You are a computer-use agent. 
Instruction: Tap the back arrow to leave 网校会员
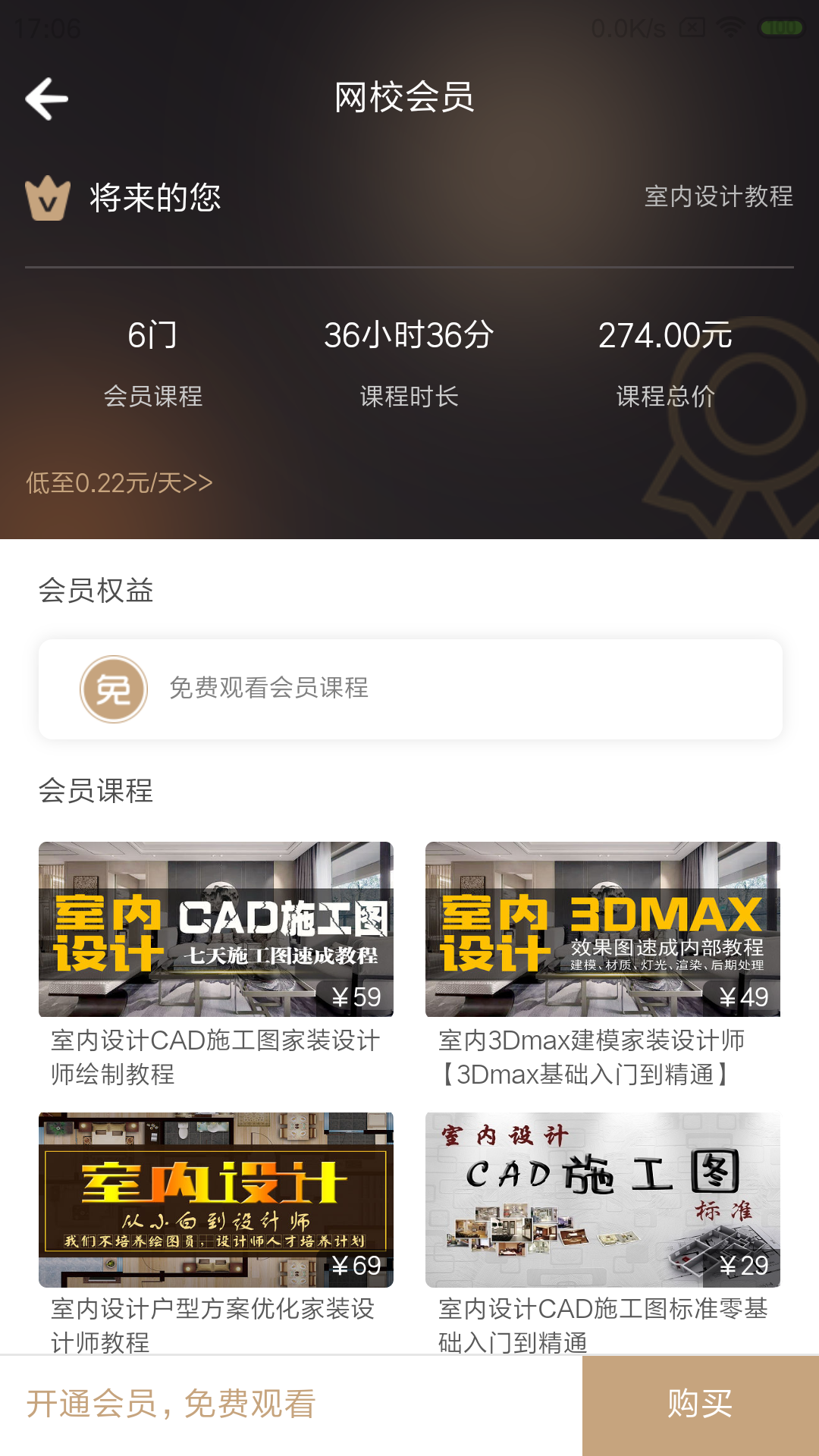point(47,99)
